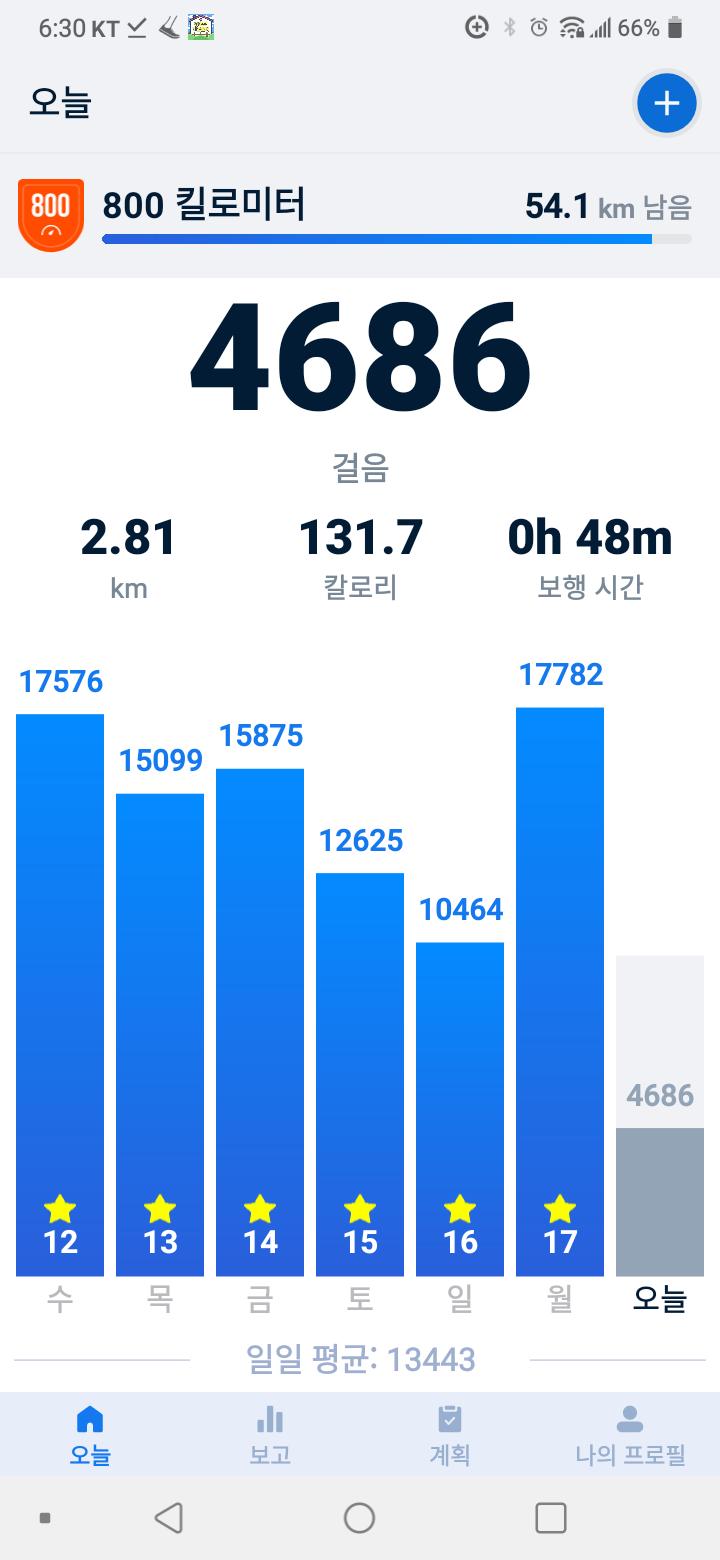Go back with the system back button

169,1518
